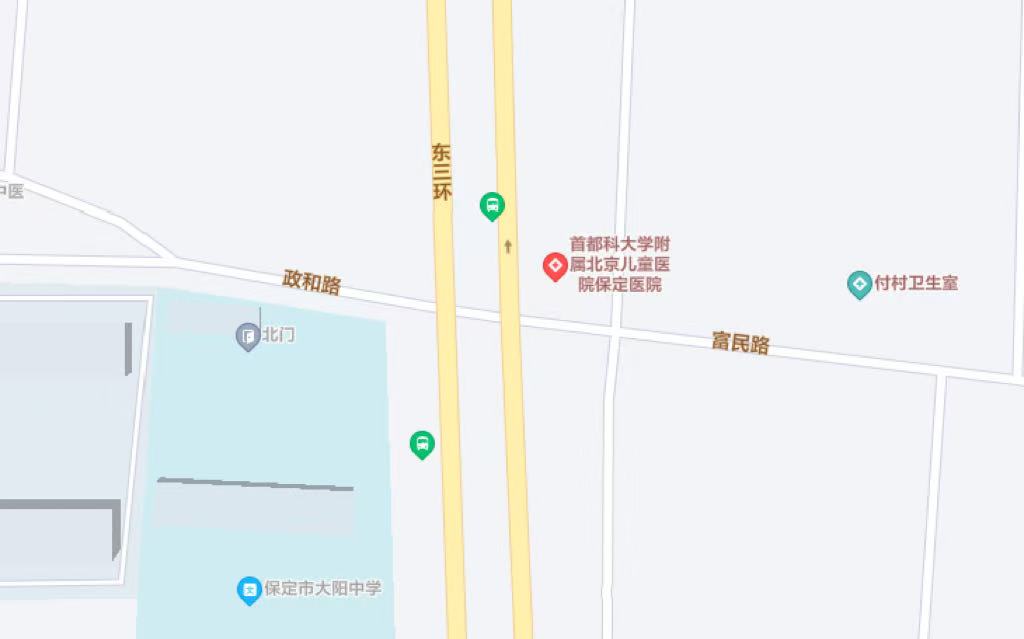Open the 付村卫生室 clinic marker
Screen dimensions: 1024x639
pyautogui.click(x=858, y=284)
